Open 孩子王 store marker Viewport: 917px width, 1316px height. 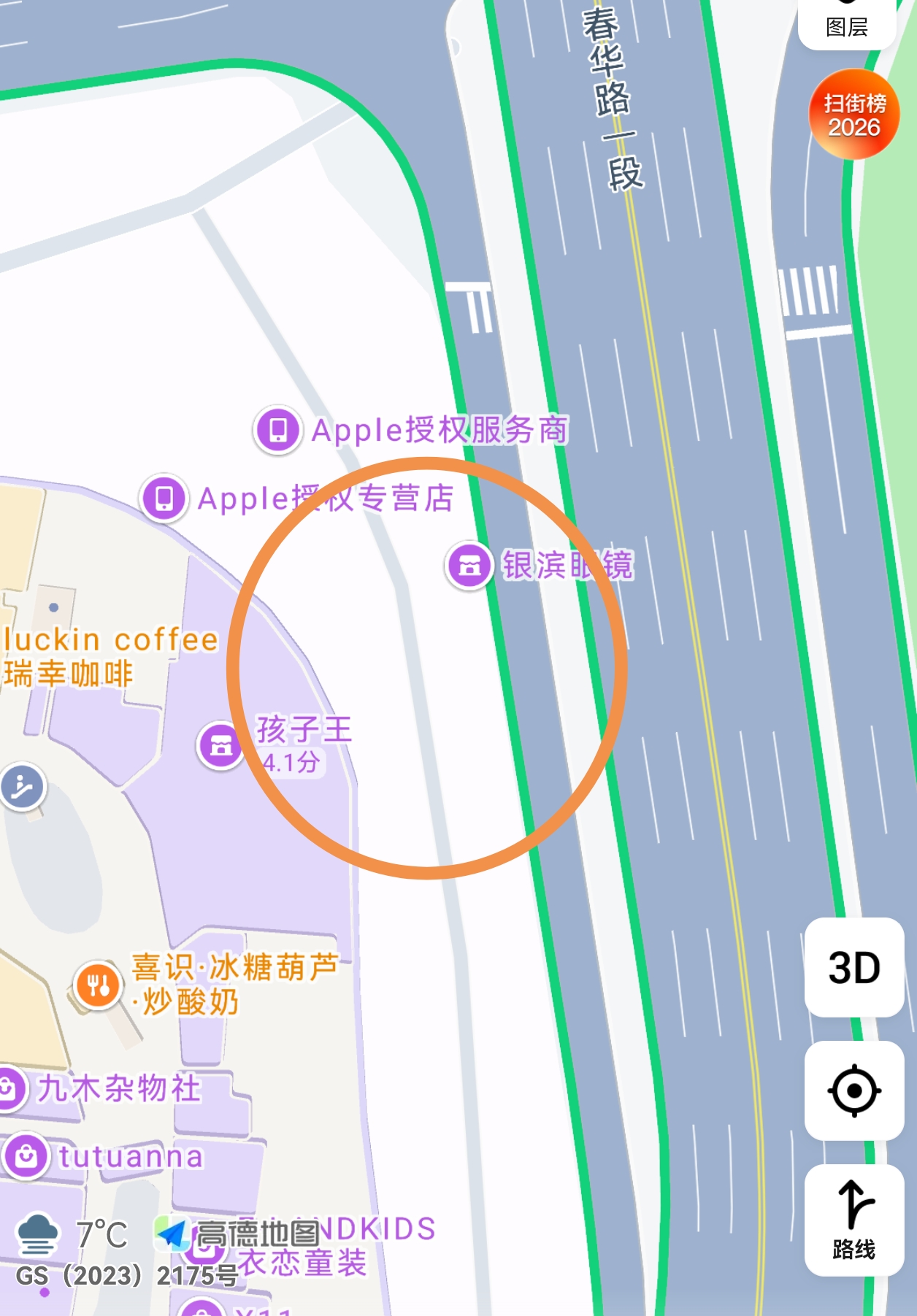coord(220,745)
